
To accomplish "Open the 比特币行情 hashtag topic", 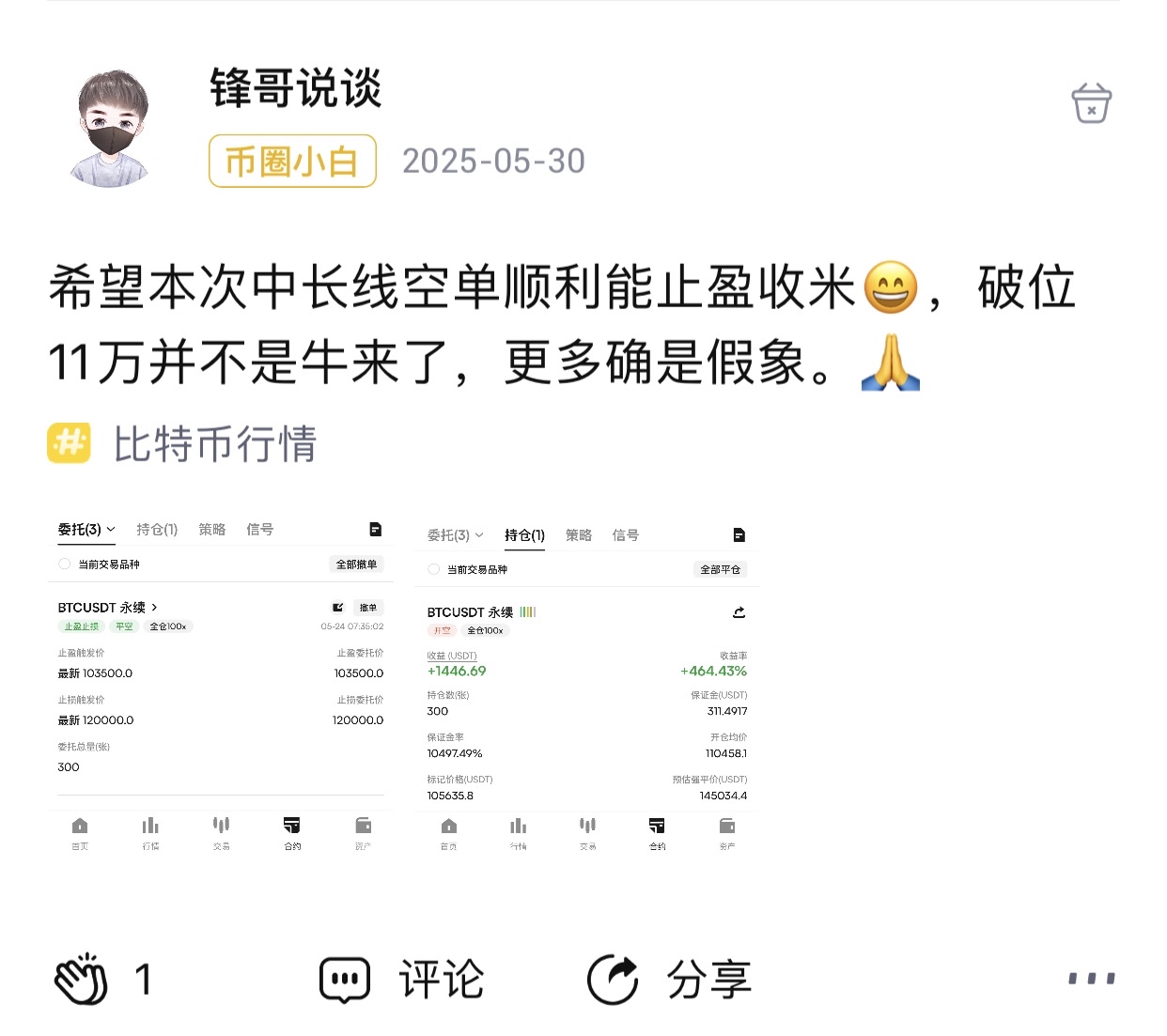I will click(x=214, y=443).
